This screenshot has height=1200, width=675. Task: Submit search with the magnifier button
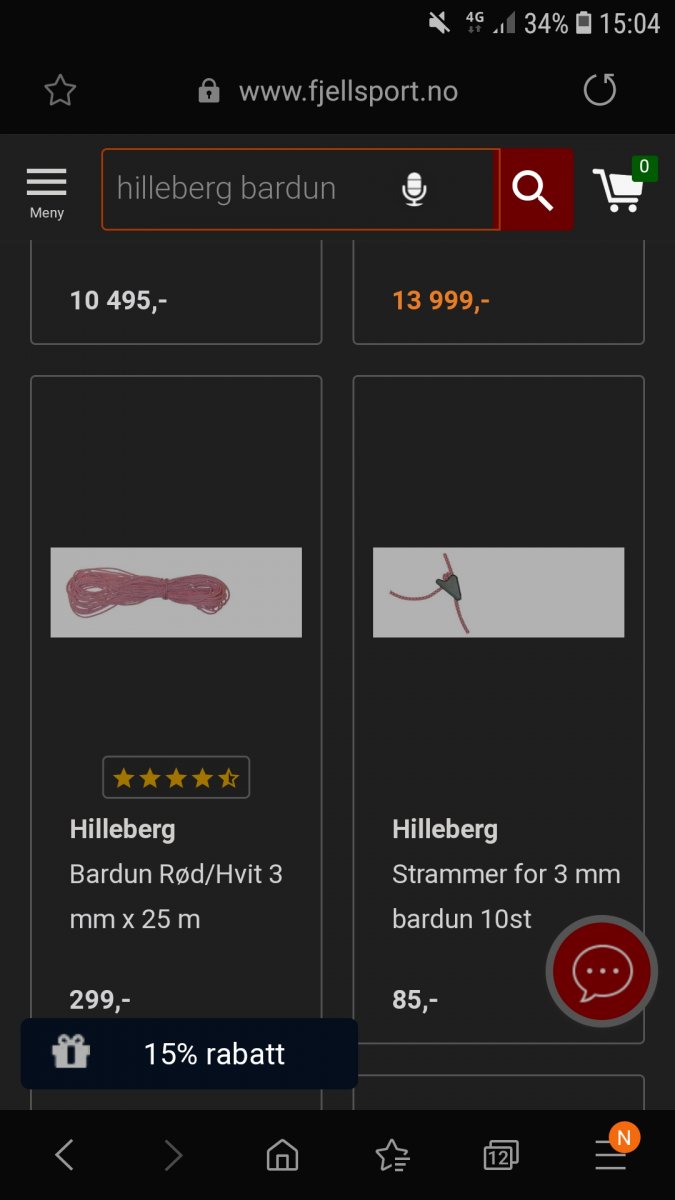click(535, 189)
